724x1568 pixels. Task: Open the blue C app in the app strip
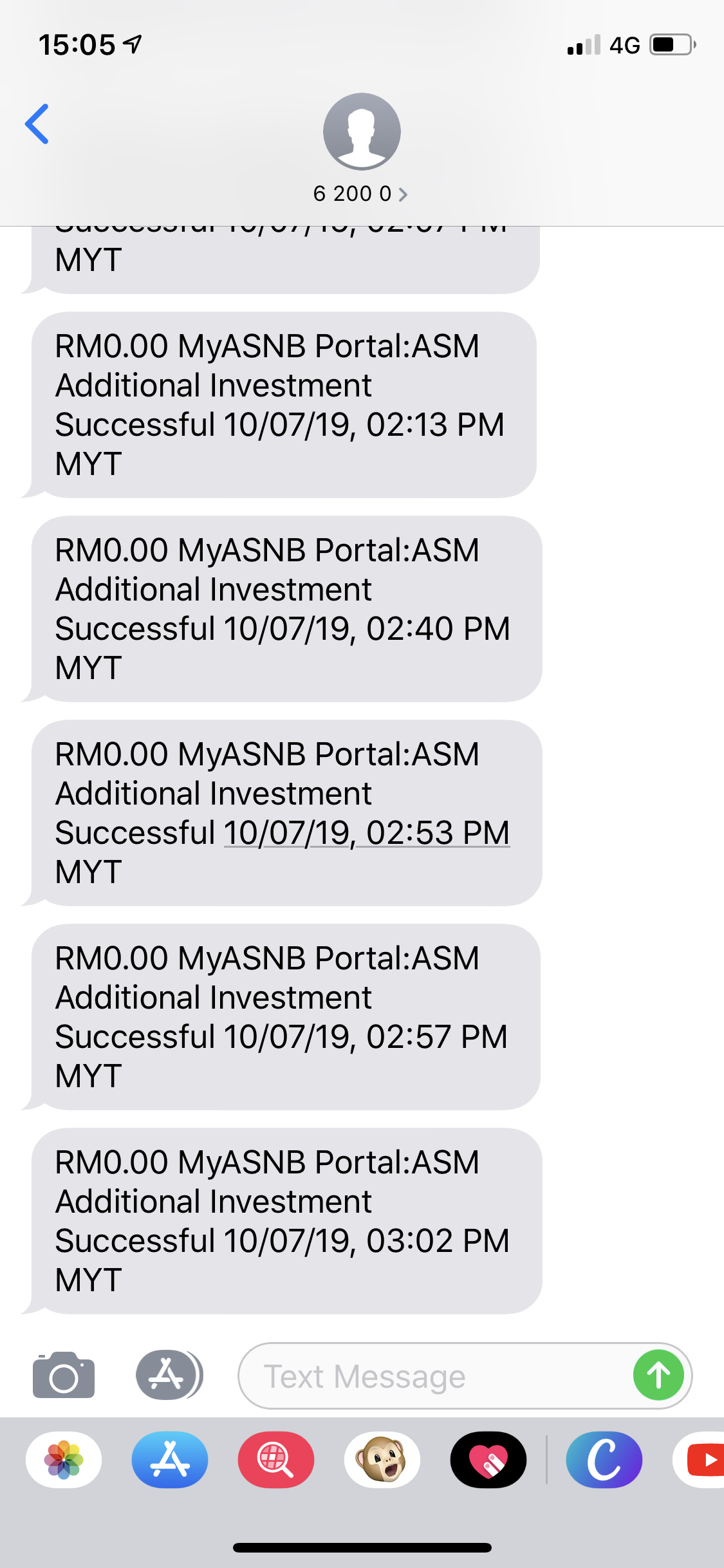[x=604, y=1460]
